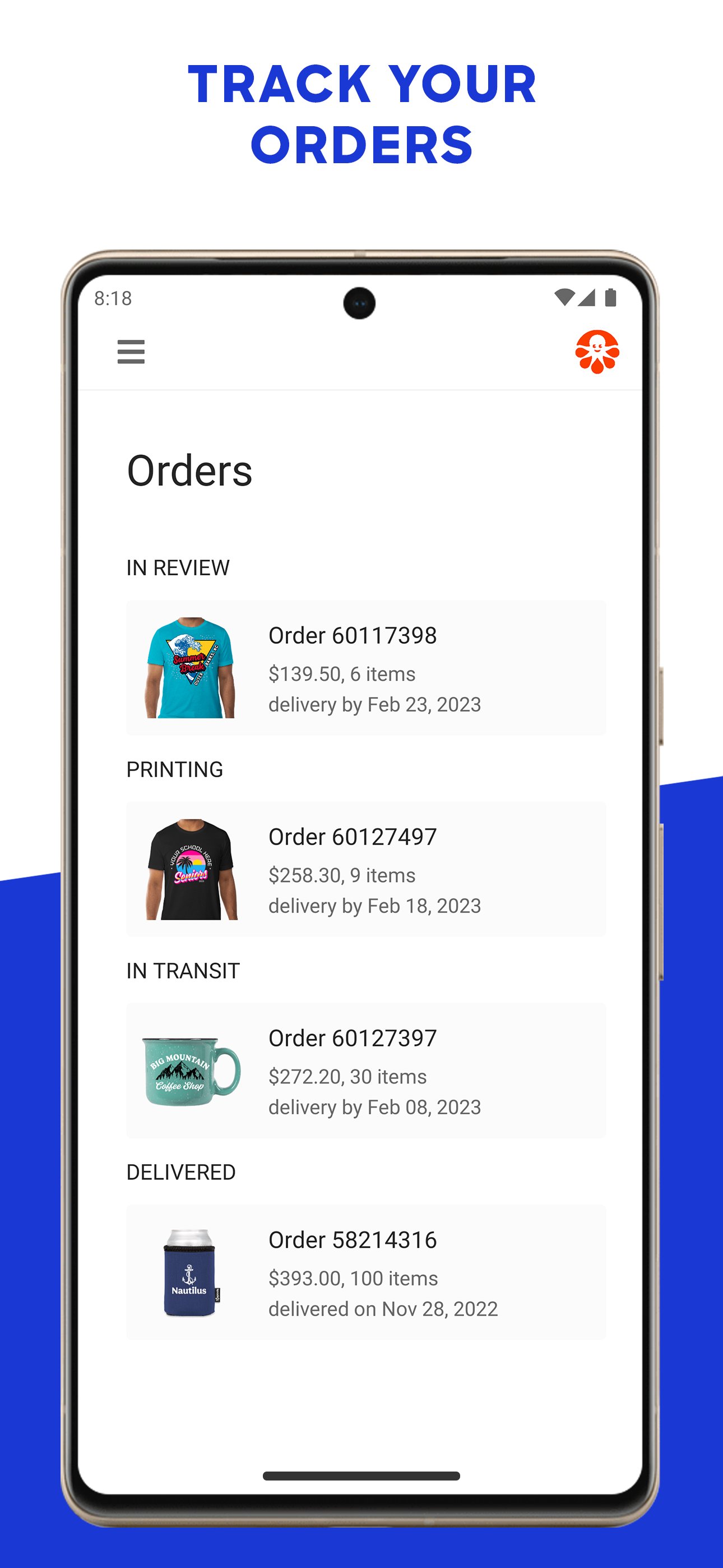Tap the battery status icon
The image size is (723, 1568).
click(x=610, y=297)
